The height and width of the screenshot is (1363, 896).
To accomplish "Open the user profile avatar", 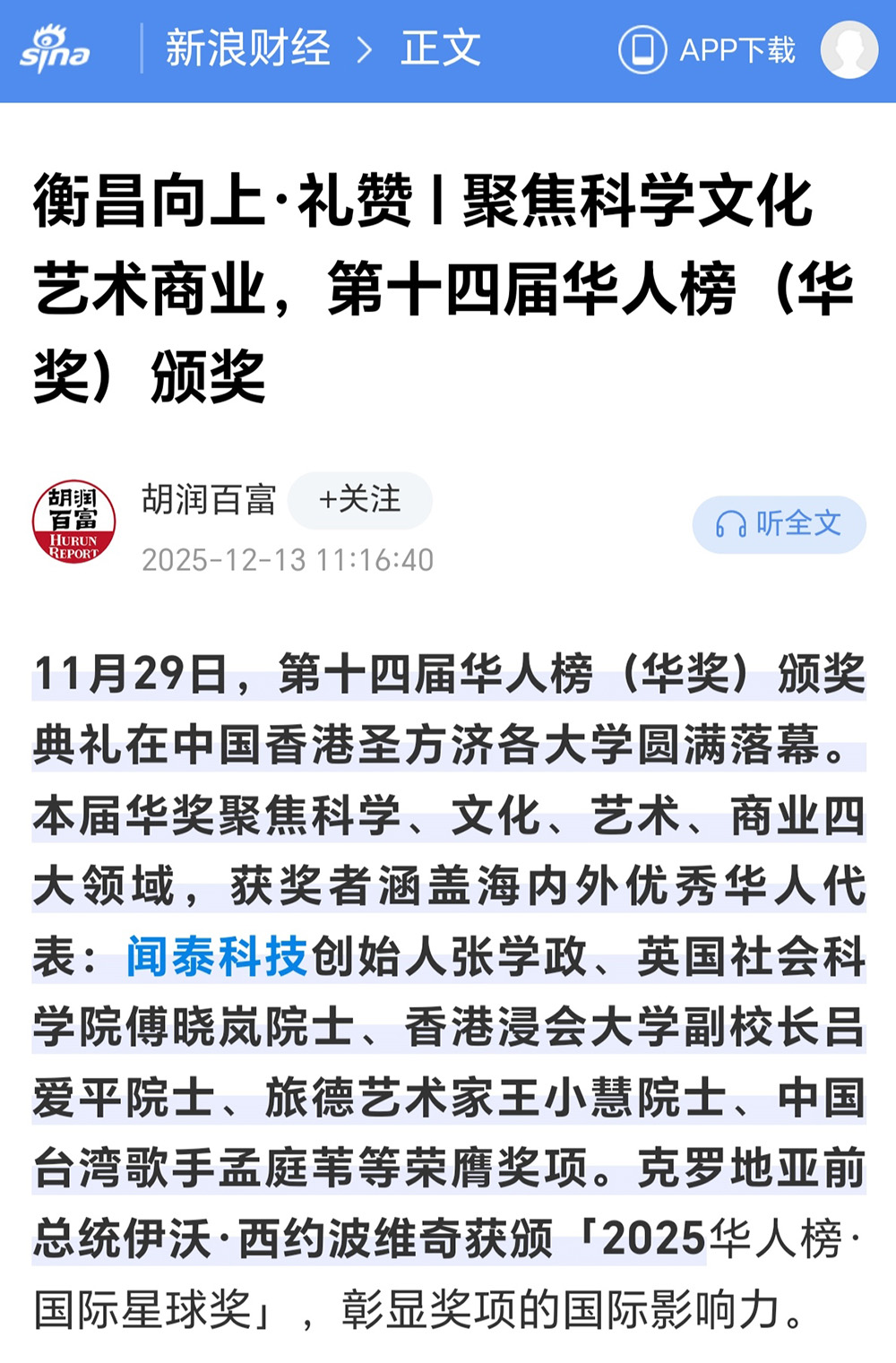I will [849, 49].
